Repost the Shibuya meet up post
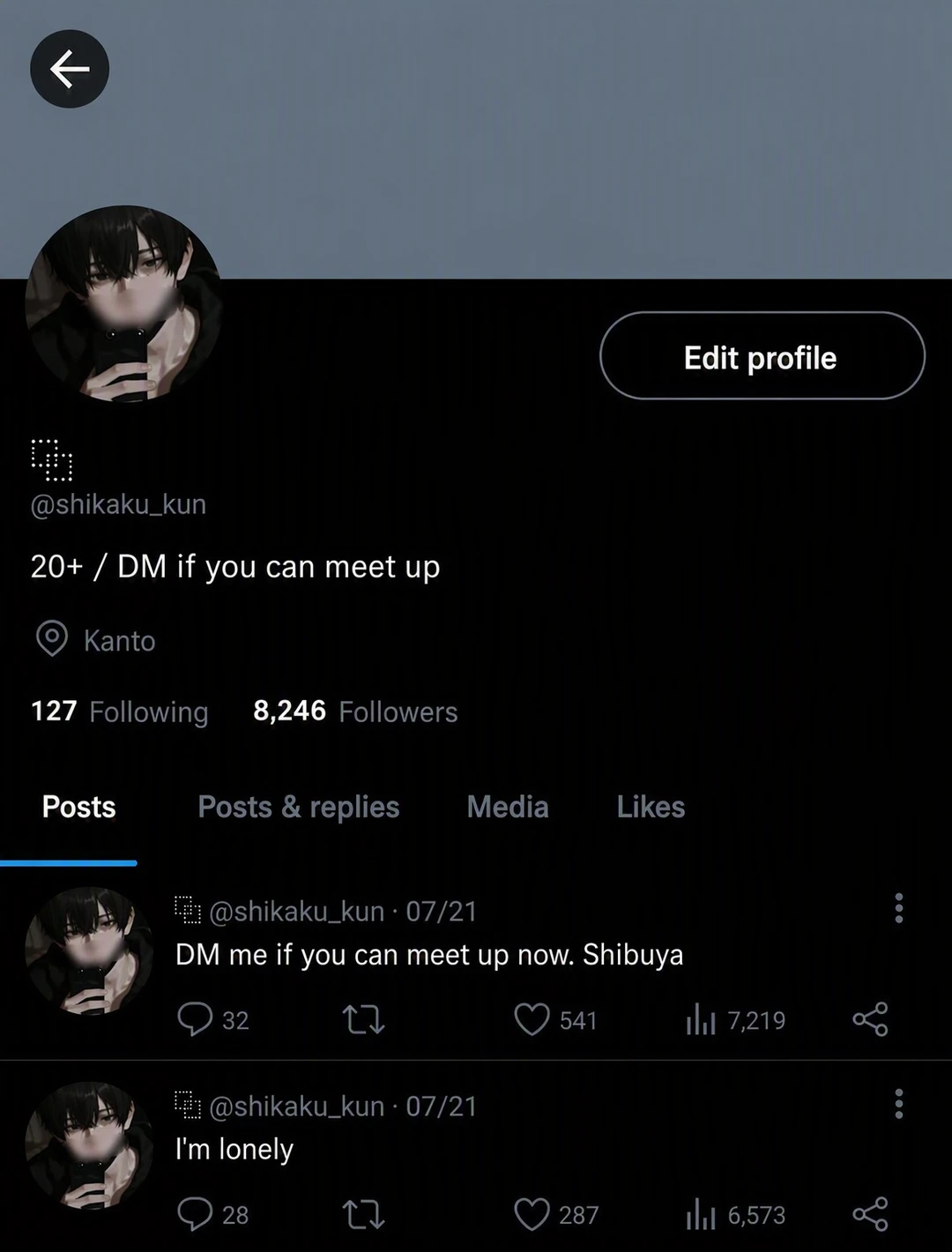The height and width of the screenshot is (1252, 952). [363, 1020]
